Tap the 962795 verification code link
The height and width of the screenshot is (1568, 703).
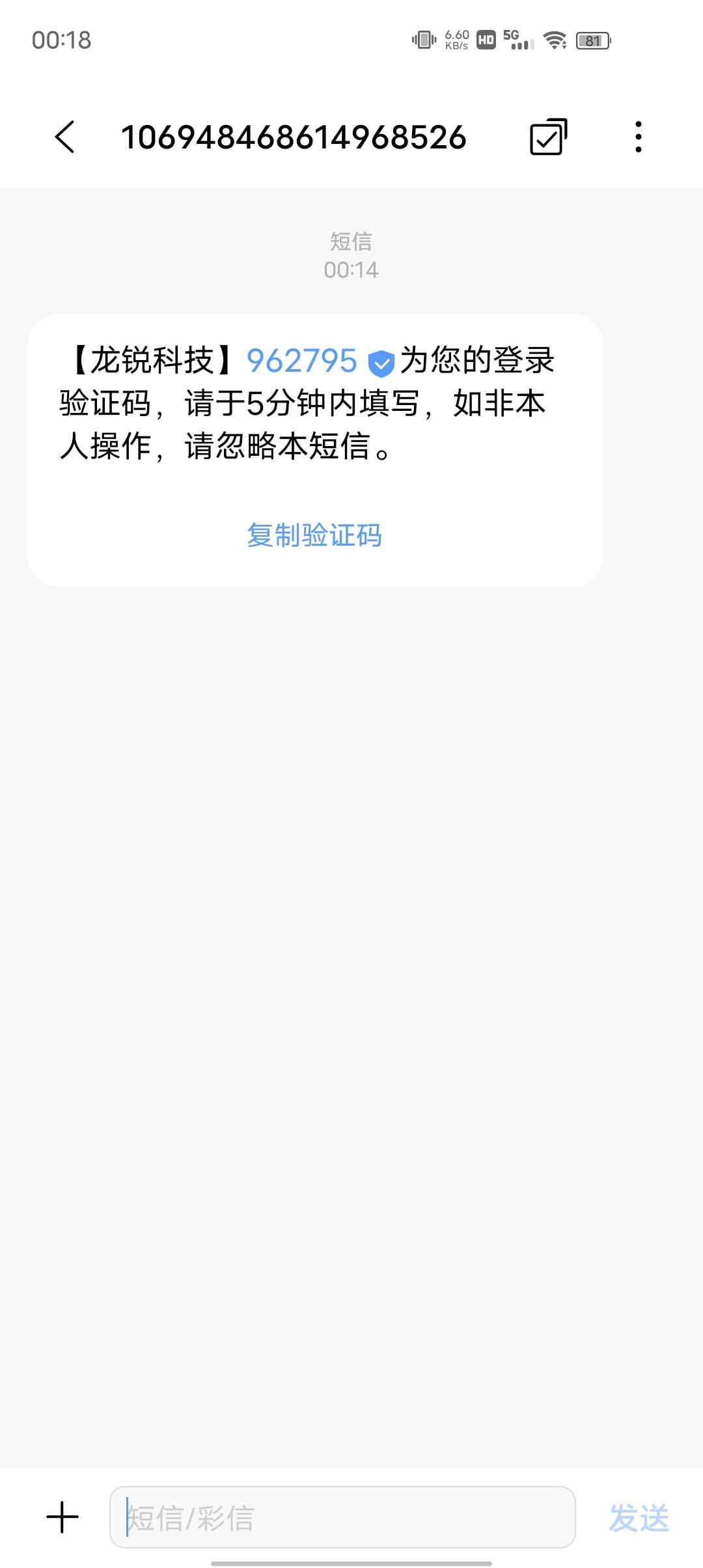(x=301, y=360)
